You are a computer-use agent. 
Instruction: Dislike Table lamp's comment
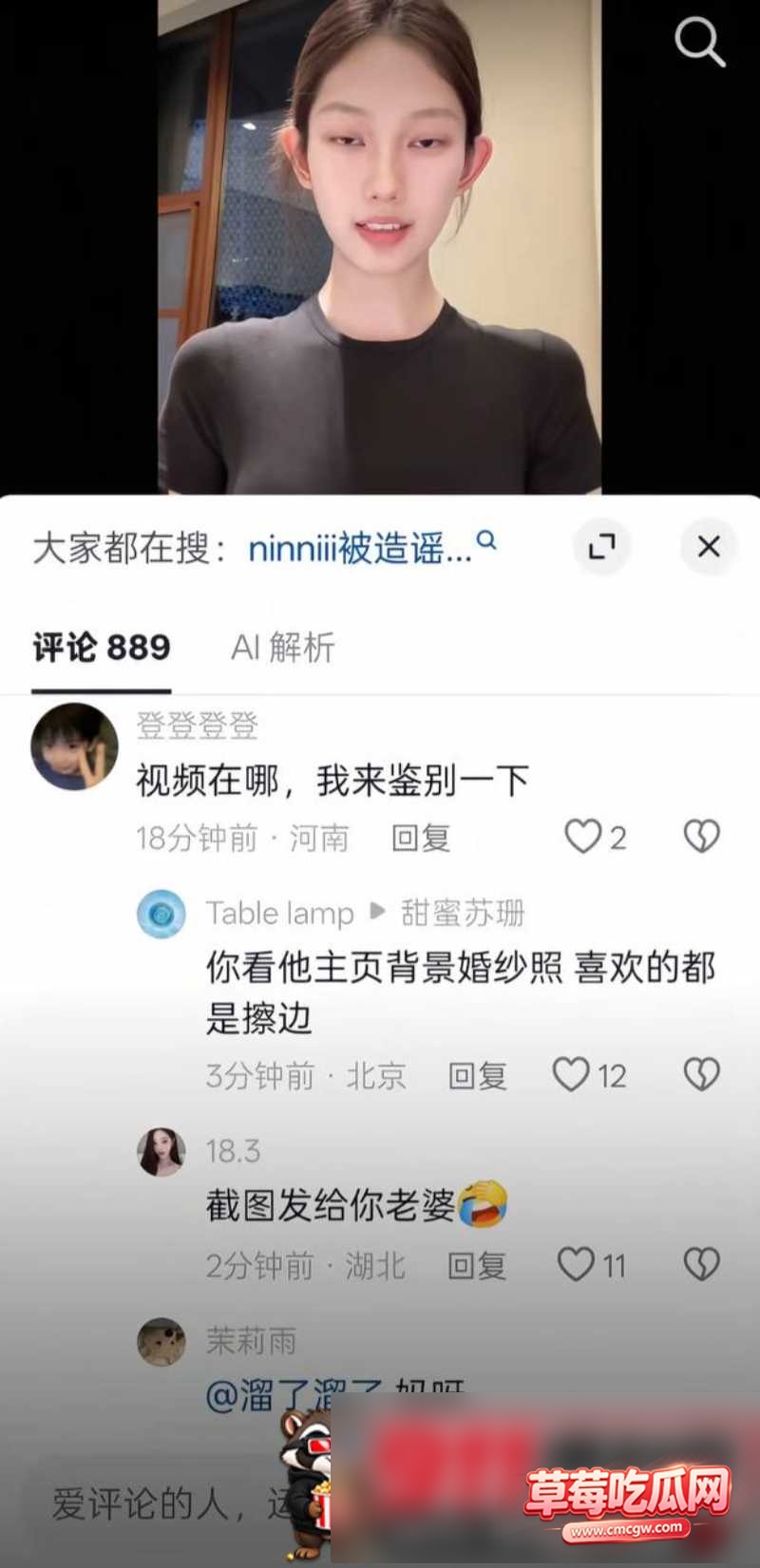(702, 1075)
